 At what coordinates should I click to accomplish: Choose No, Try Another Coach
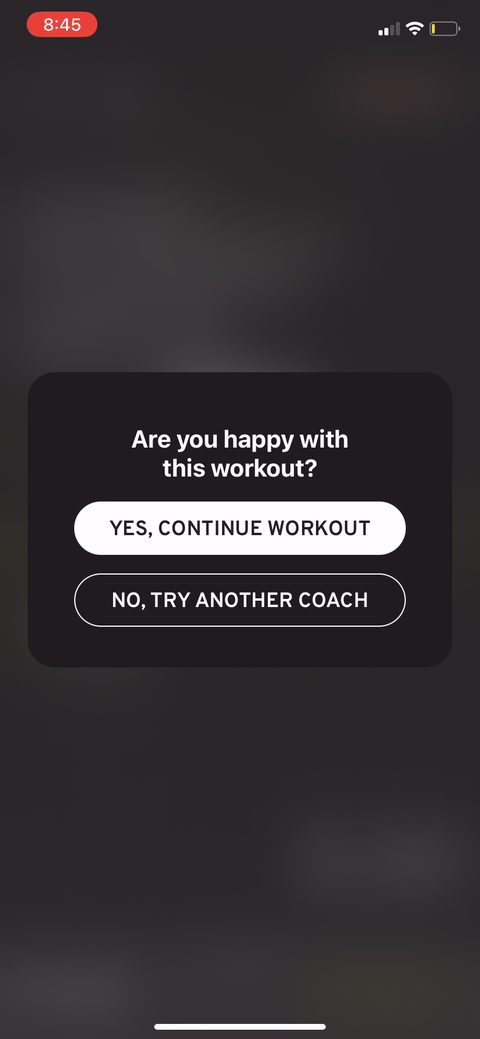(239, 600)
